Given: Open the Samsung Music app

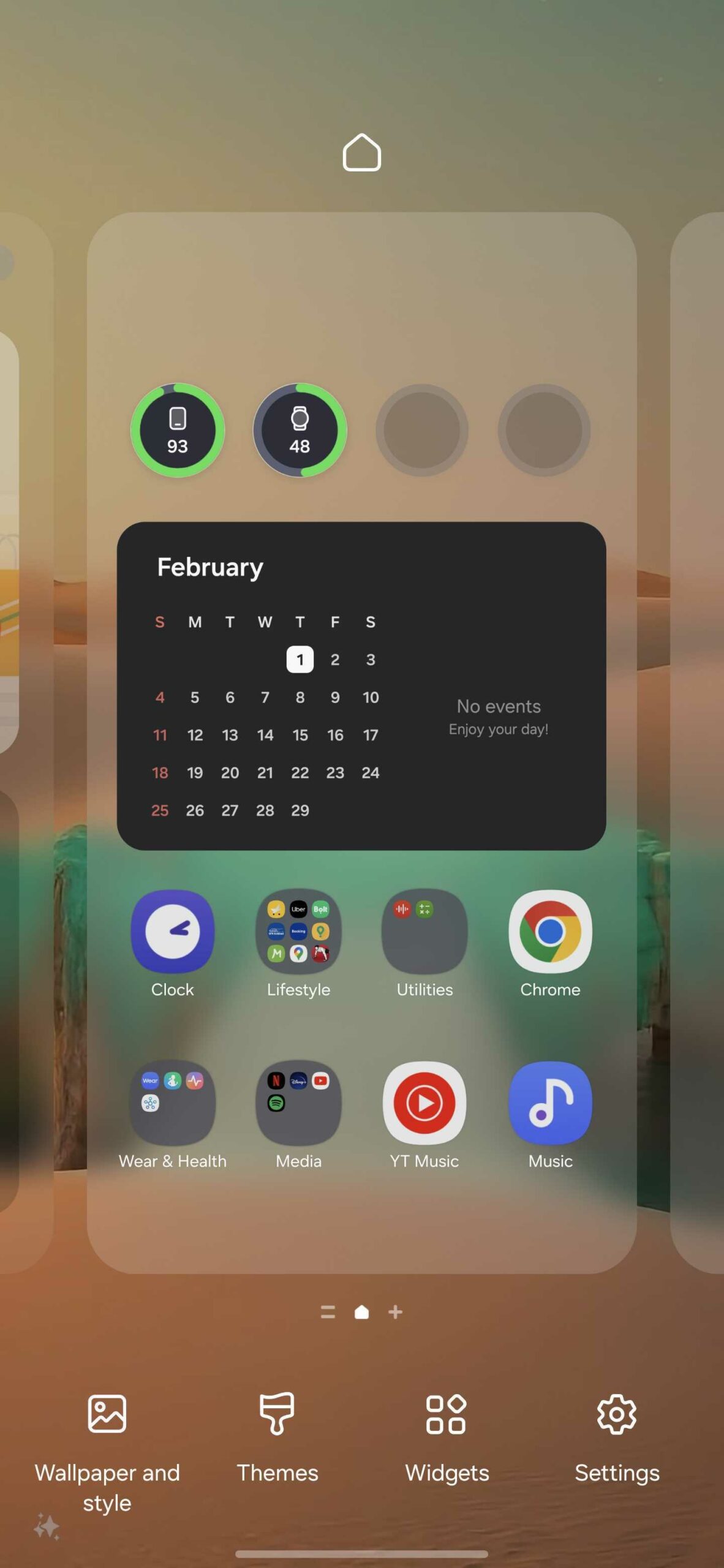Looking at the screenshot, I should [x=550, y=1103].
